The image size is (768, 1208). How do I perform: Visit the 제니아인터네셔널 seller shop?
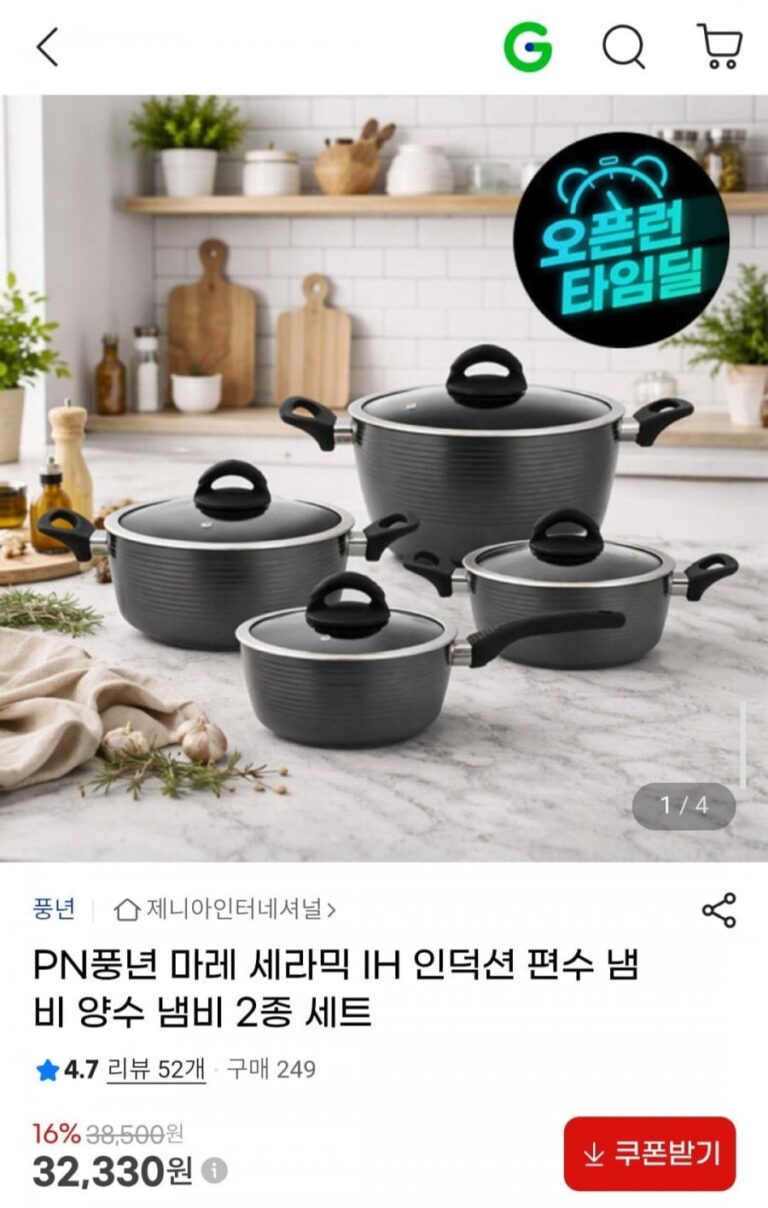click(226, 909)
